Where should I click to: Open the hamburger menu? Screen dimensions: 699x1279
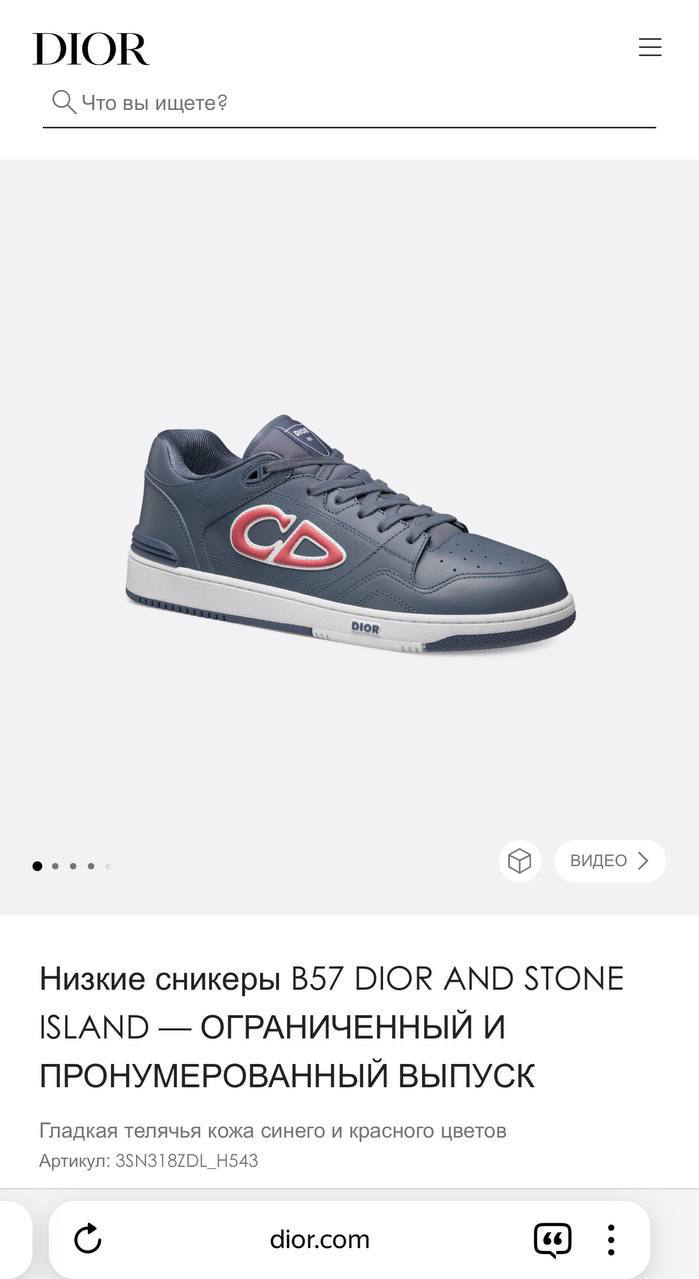tap(650, 47)
